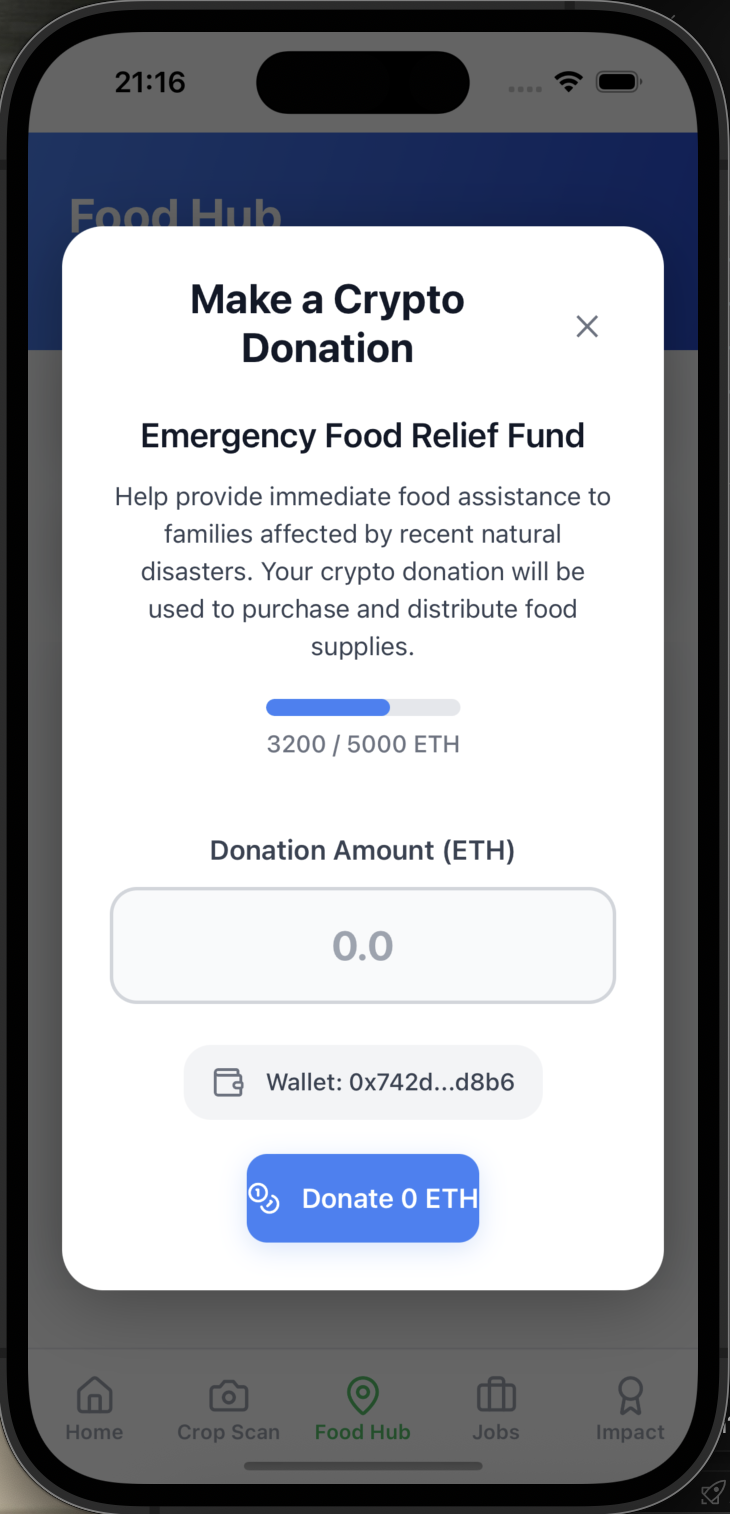
Task: Go to the Home tab
Action: [x=95, y=1409]
